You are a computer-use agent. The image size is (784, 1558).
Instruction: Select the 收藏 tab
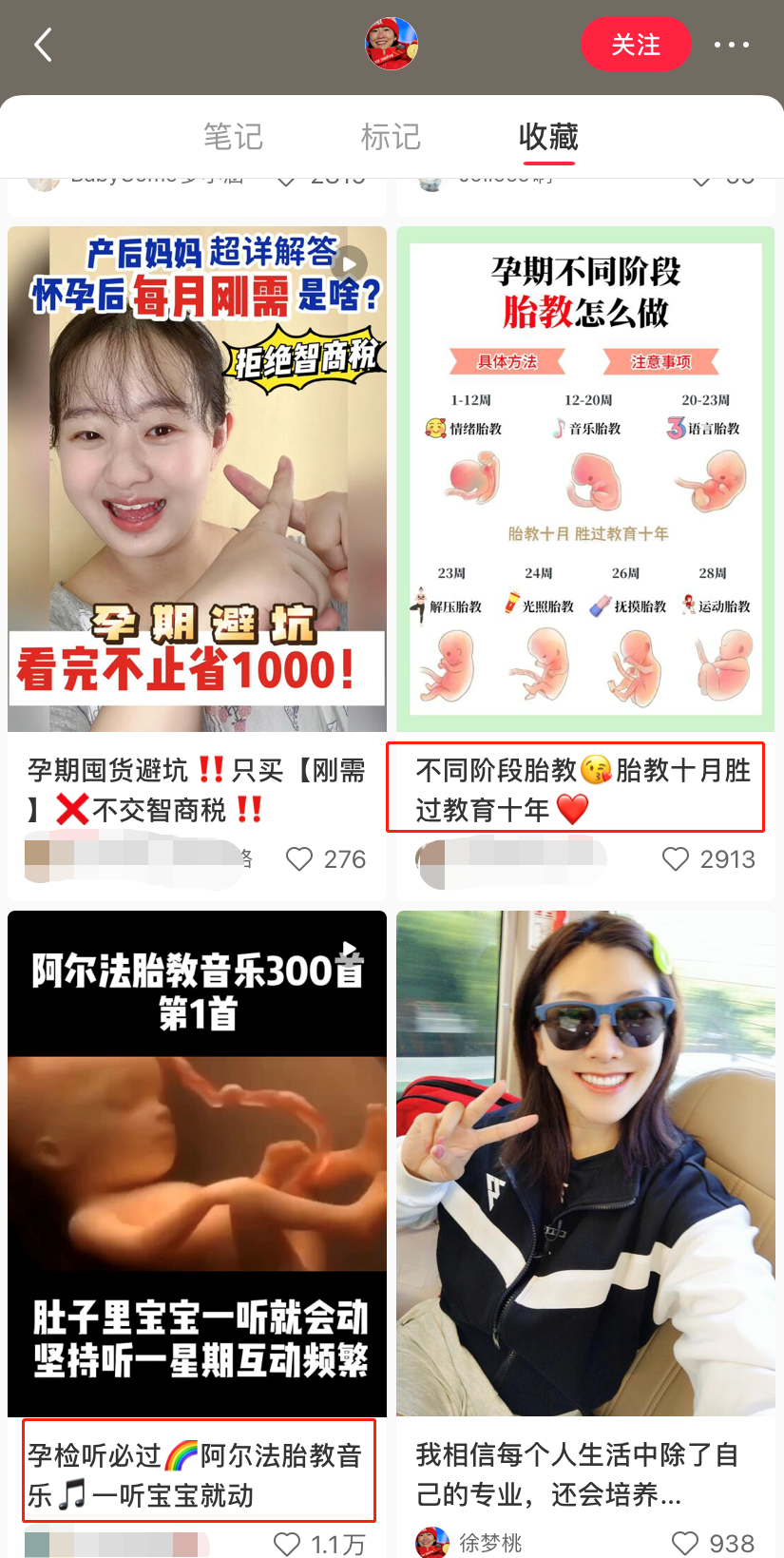548,137
